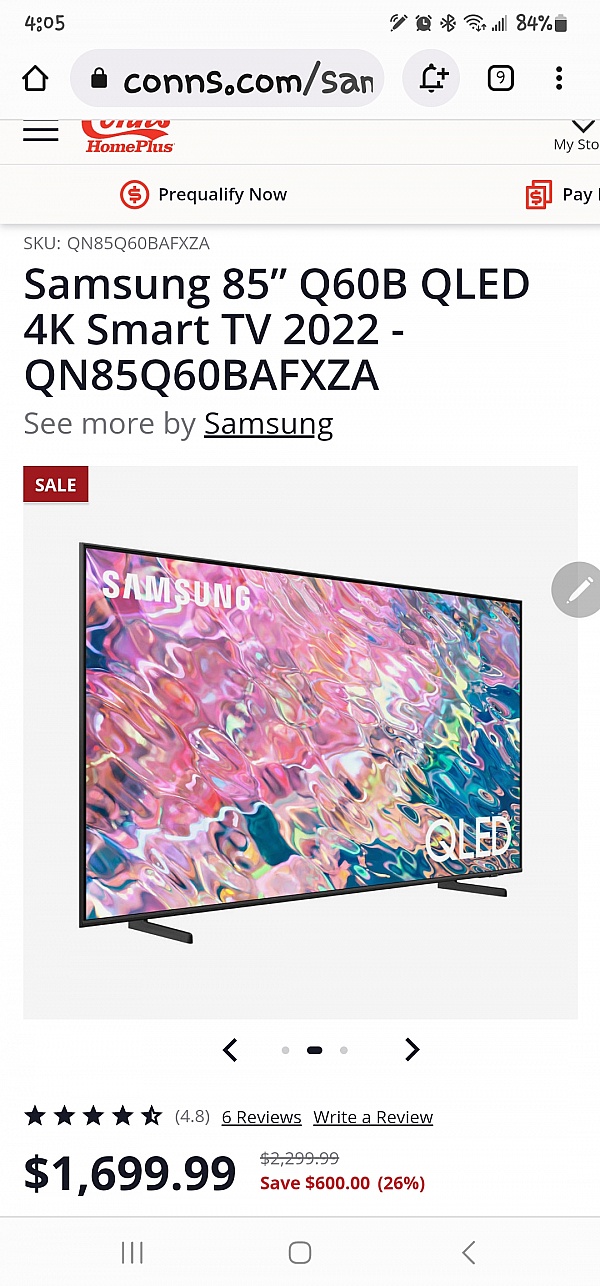Open the browser home page
This screenshot has height=1286, width=600.
pyautogui.click(x=35, y=78)
